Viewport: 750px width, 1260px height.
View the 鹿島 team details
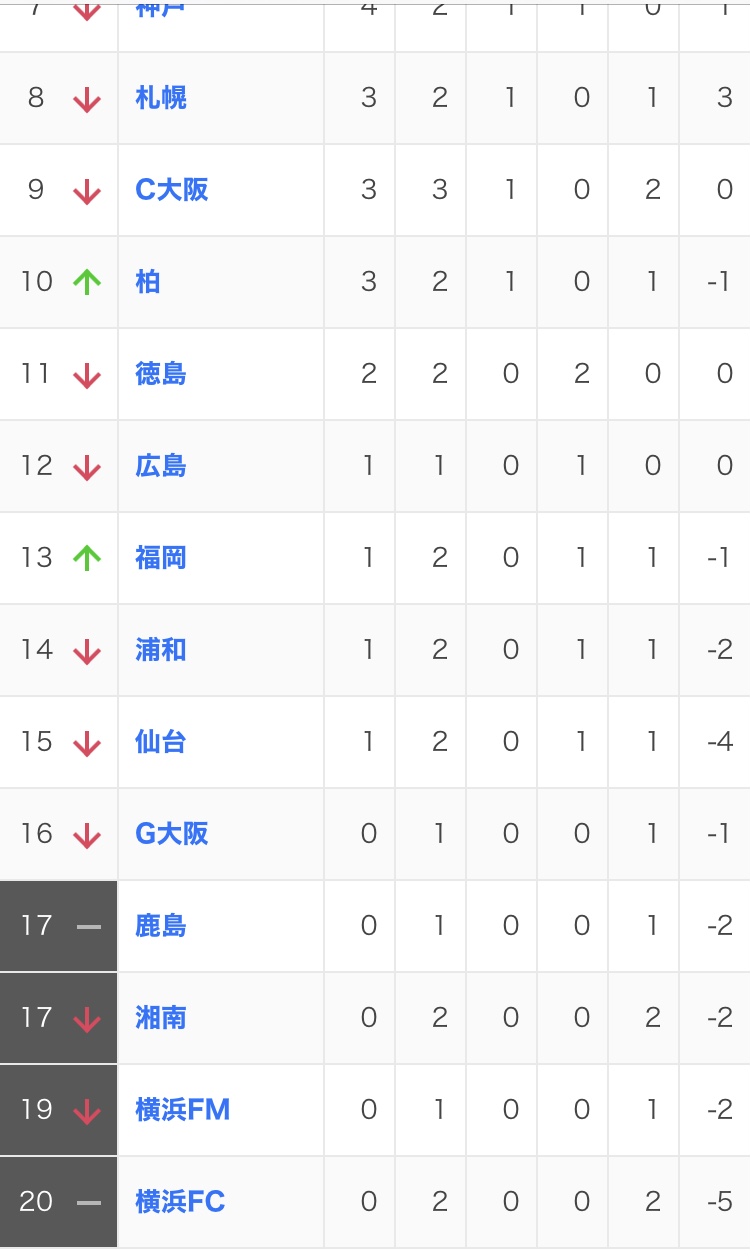(x=161, y=926)
